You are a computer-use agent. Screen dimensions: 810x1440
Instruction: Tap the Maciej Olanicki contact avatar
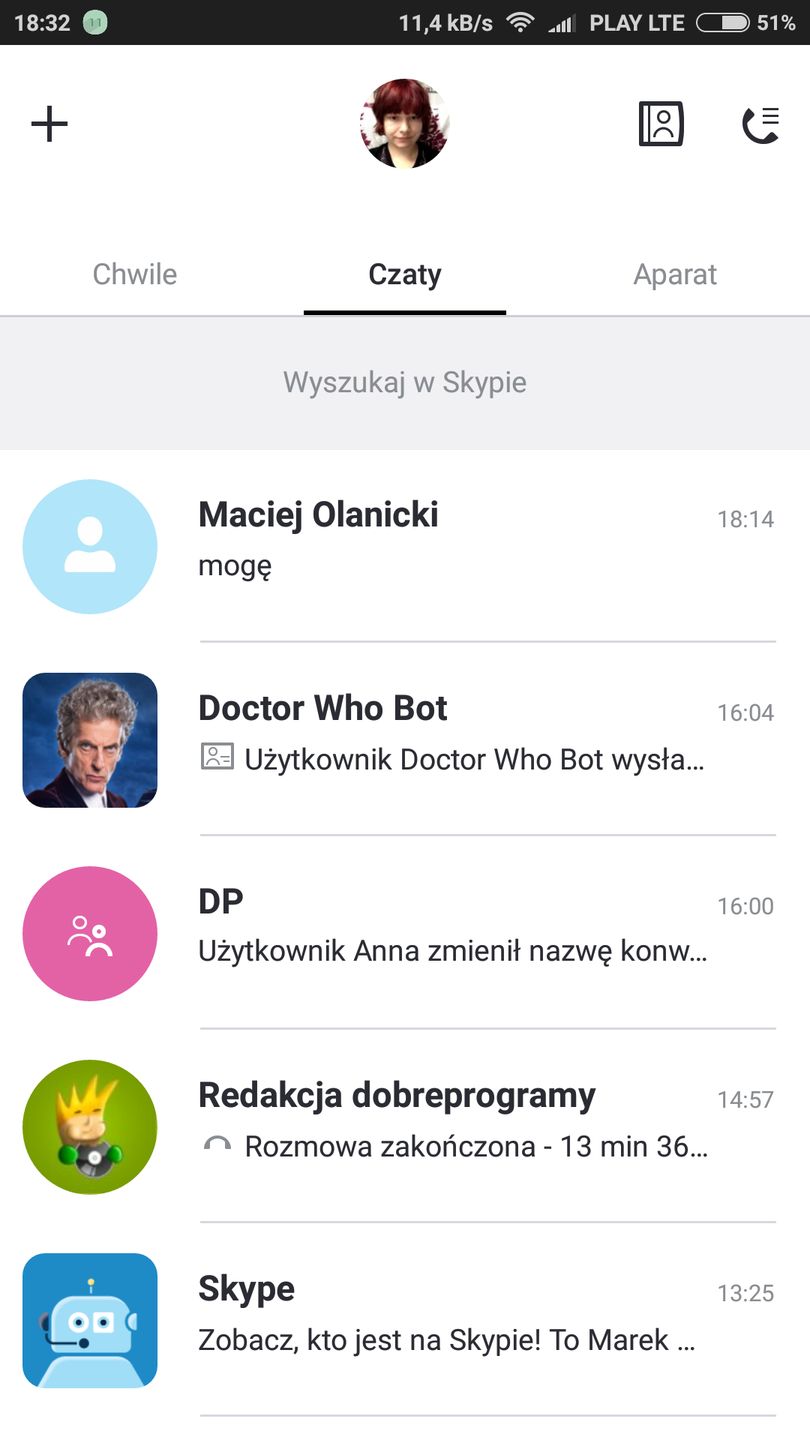pos(89,546)
